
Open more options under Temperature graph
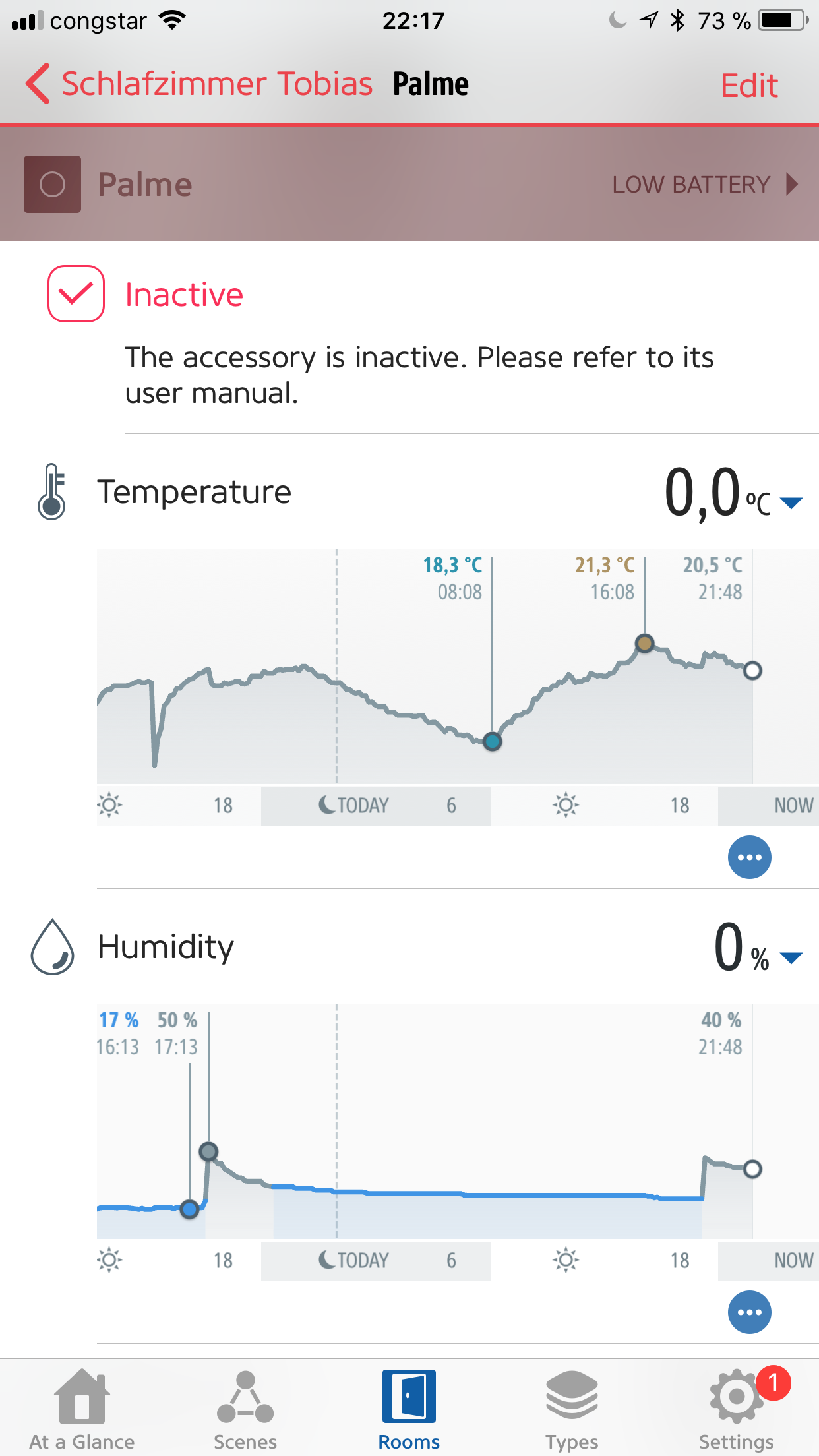(x=749, y=857)
